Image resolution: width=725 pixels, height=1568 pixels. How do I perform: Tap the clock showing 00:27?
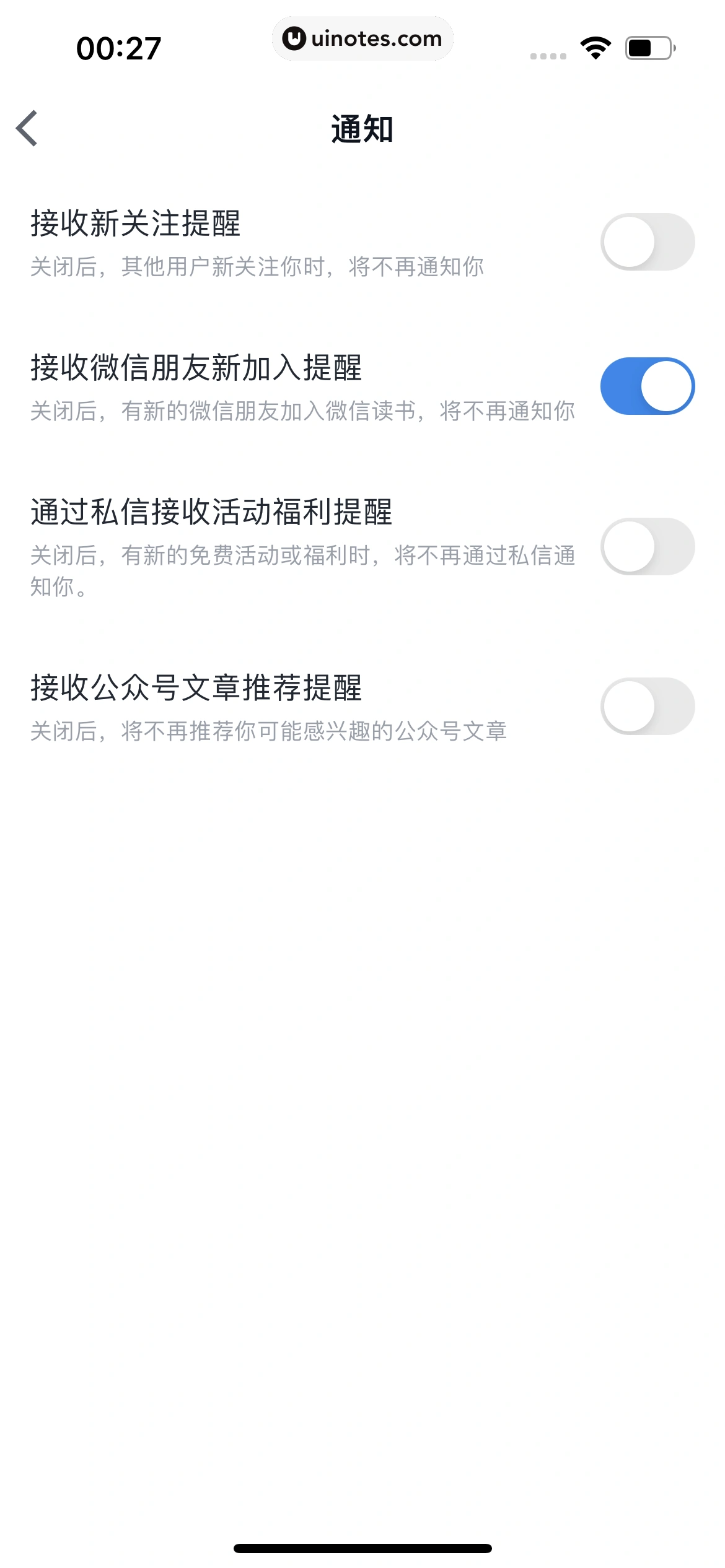click(x=120, y=46)
